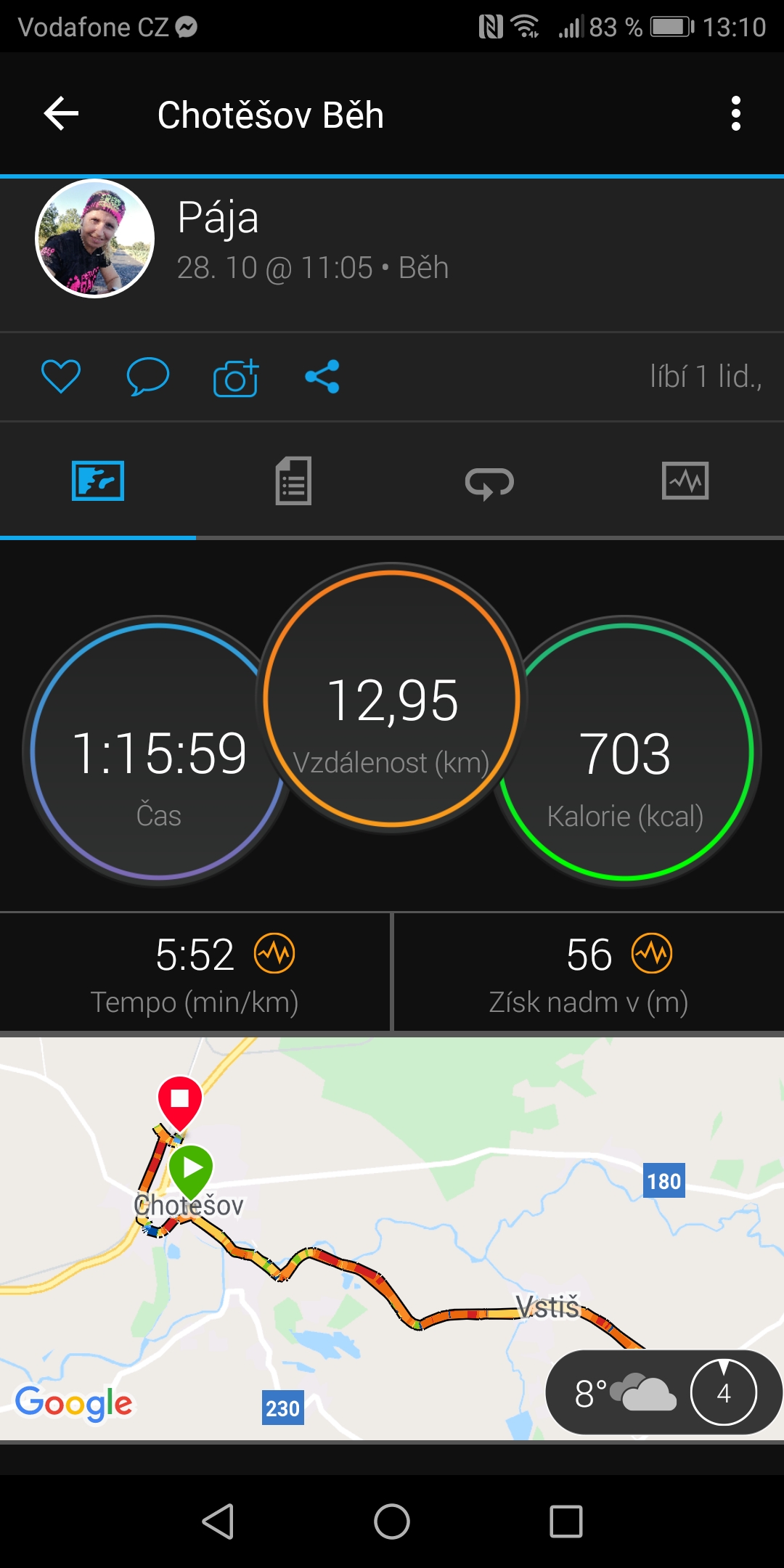This screenshot has width=784, height=1568.
Task: Open recent apps from the navigation bar
Action: [x=566, y=1522]
